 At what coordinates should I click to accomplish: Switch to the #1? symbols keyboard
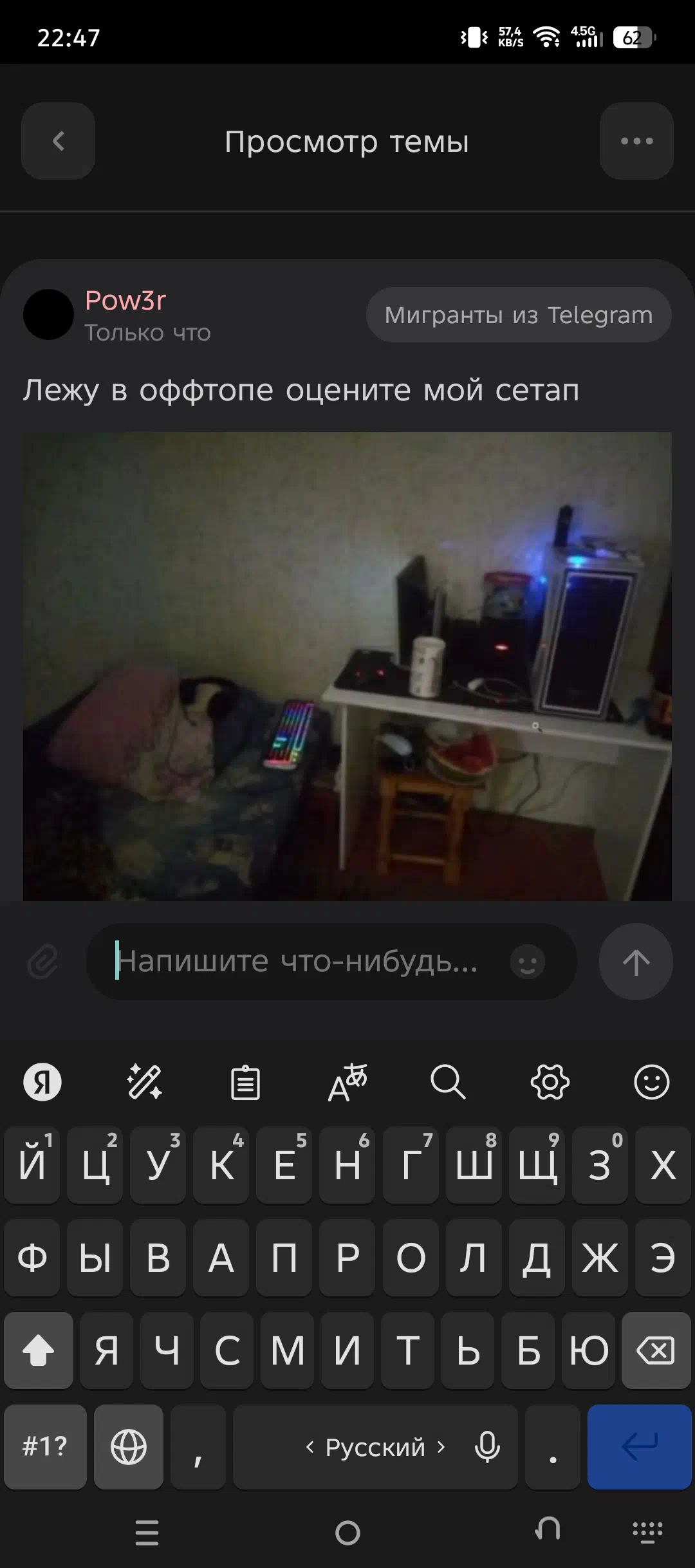(x=45, y=1447)
